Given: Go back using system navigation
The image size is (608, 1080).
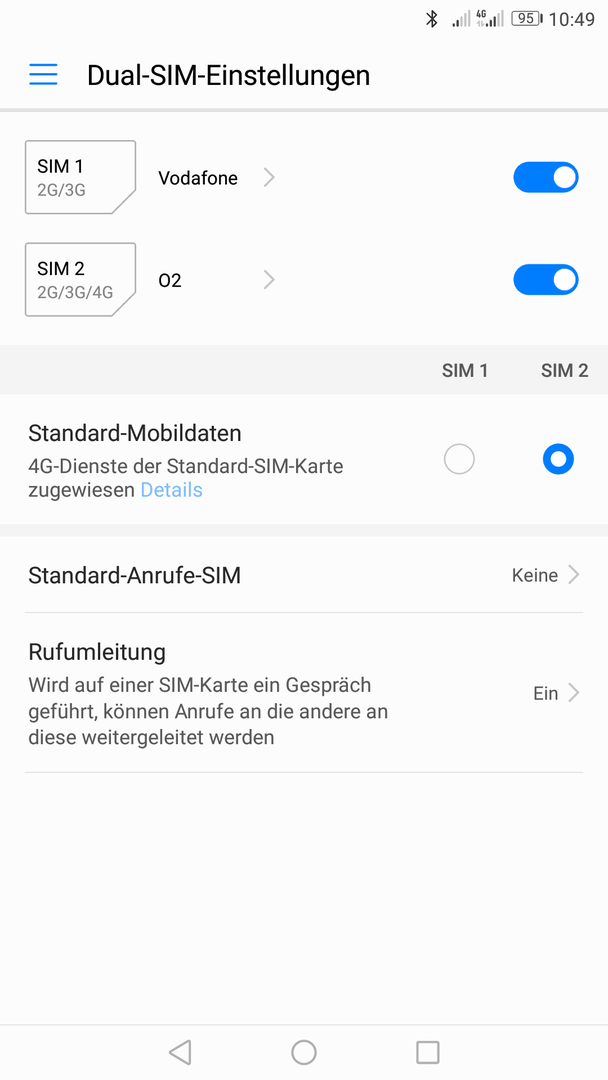Looking at the screenshot, I should pyautogui.click(x=180, y=1052).
